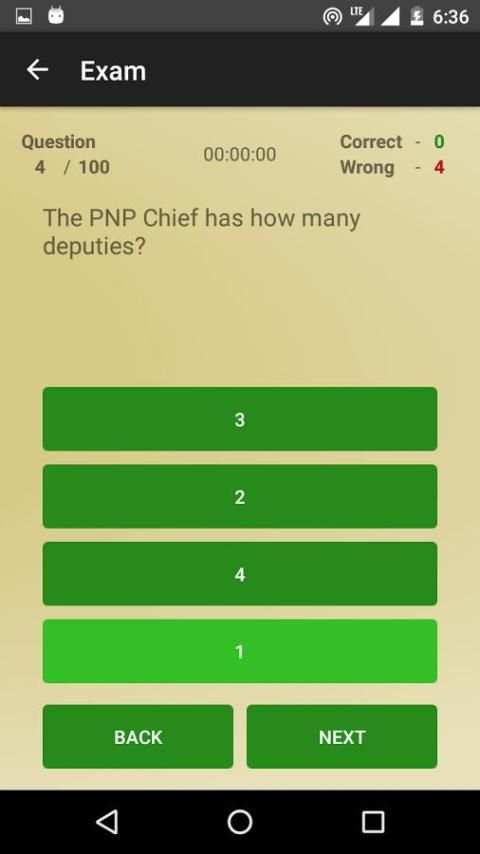Select answer option 1
Image resolution: width=480 pixels, height=854 pixels.
(240, 651)
